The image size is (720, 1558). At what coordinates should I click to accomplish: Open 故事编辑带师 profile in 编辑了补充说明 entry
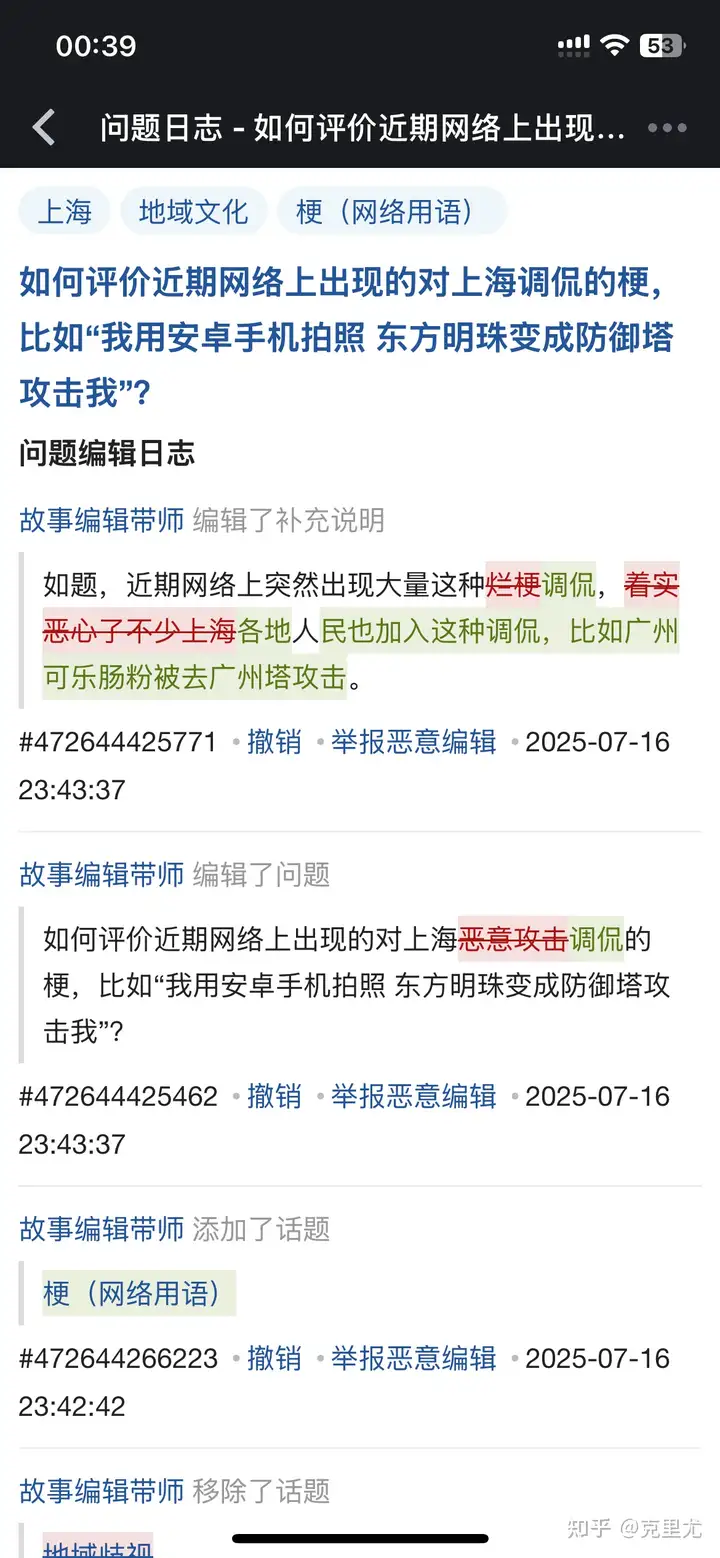point(101,520)
